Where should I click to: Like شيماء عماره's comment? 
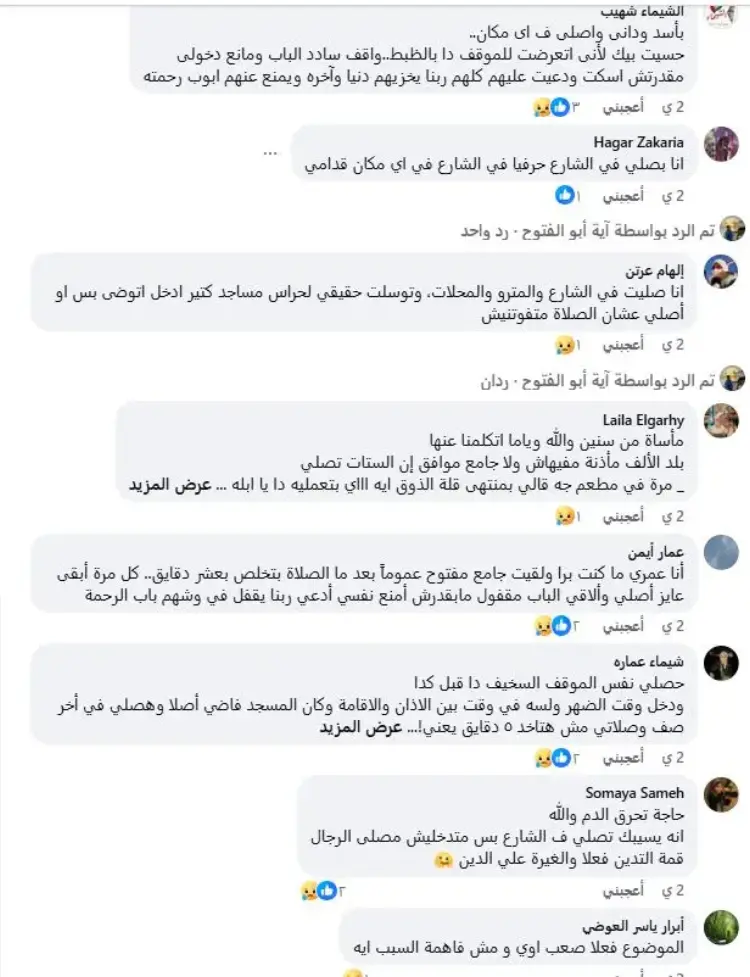tap(625, 759)
